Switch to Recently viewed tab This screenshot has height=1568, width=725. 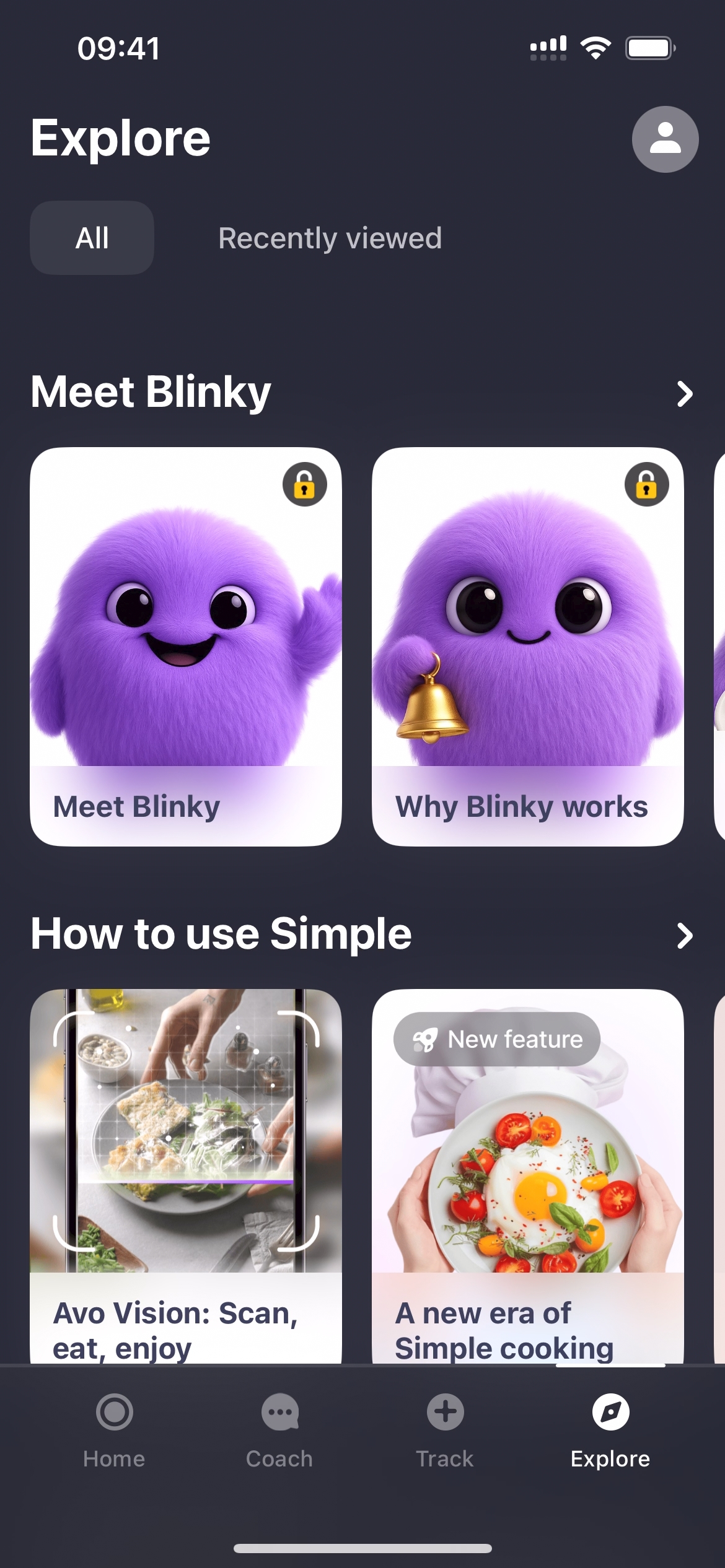[x=330, y=238]
